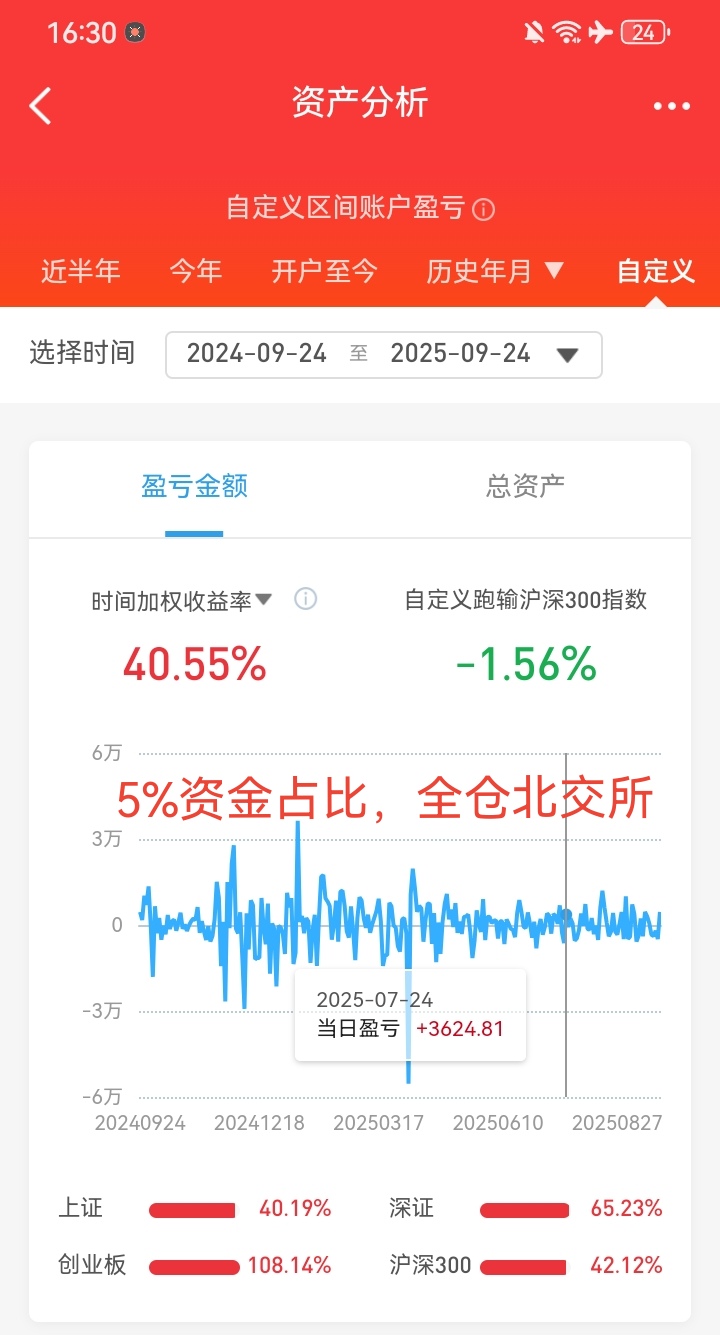
Task: Go back using the top-left arrow
Action: point(40,105)
